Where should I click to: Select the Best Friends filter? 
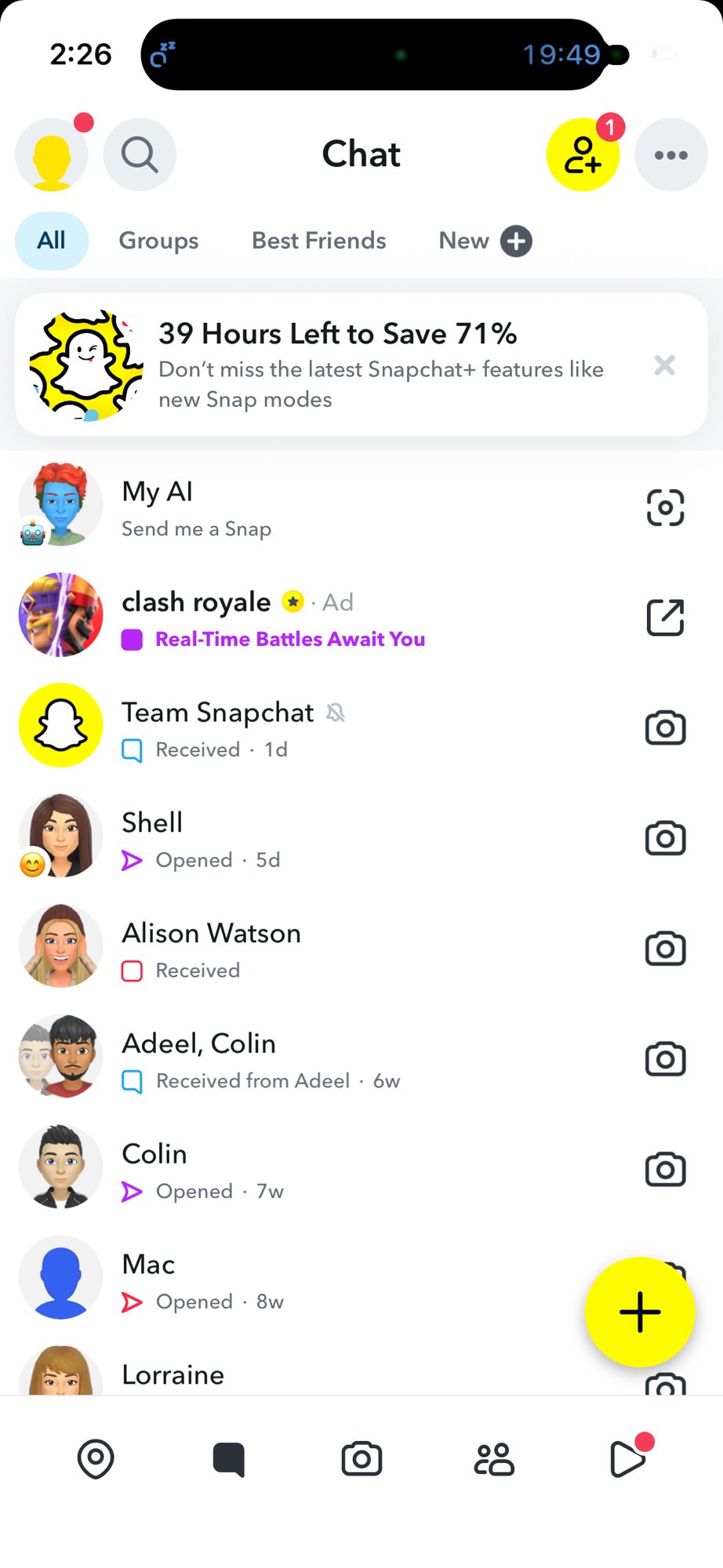pyautogui.click(x=318, y=241)
